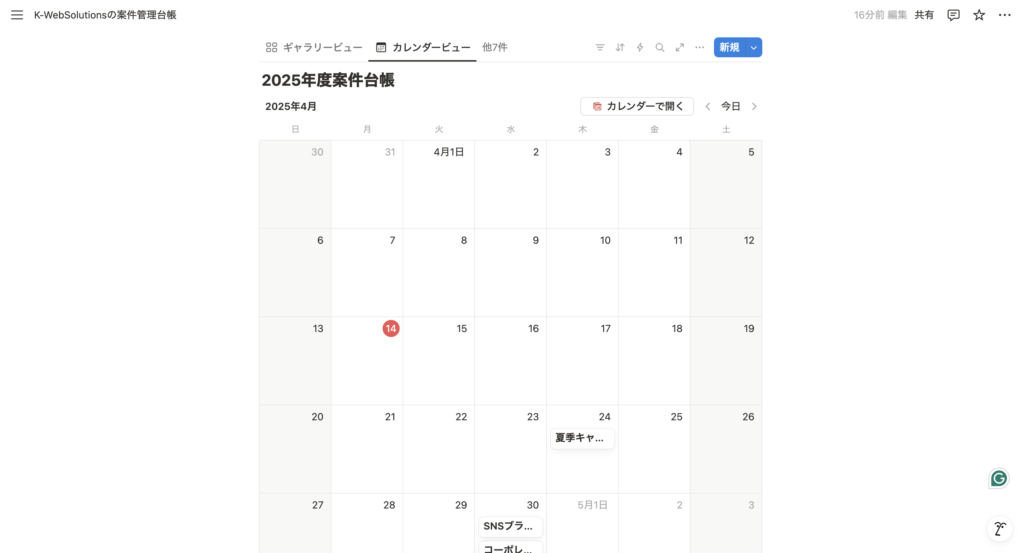Create a new entry with 新規

pyautogui.click(x=728, y=47)
